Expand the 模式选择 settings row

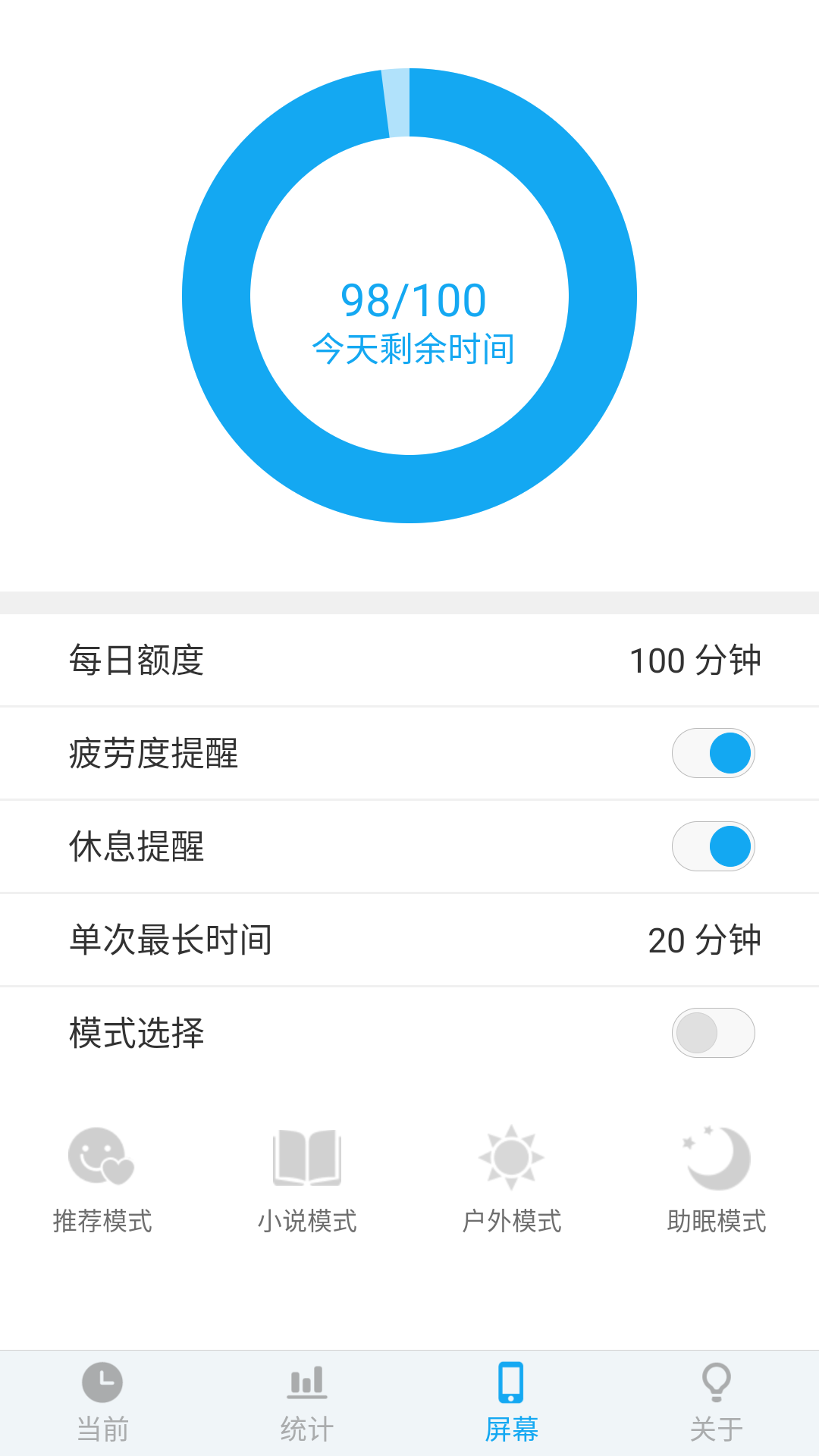(x=409, y=1031)
